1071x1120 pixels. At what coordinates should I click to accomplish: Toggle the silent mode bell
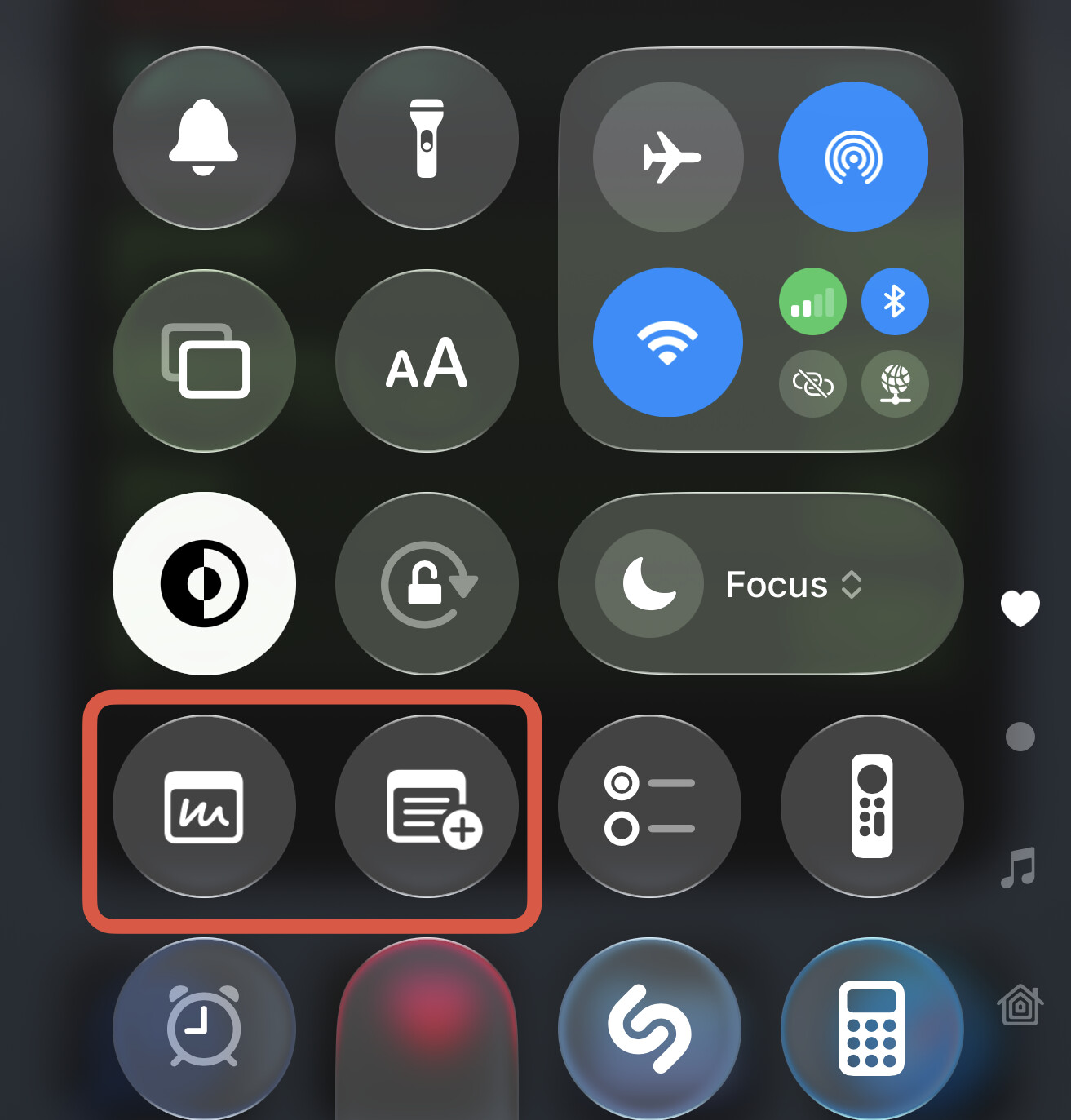click(204, 138)
